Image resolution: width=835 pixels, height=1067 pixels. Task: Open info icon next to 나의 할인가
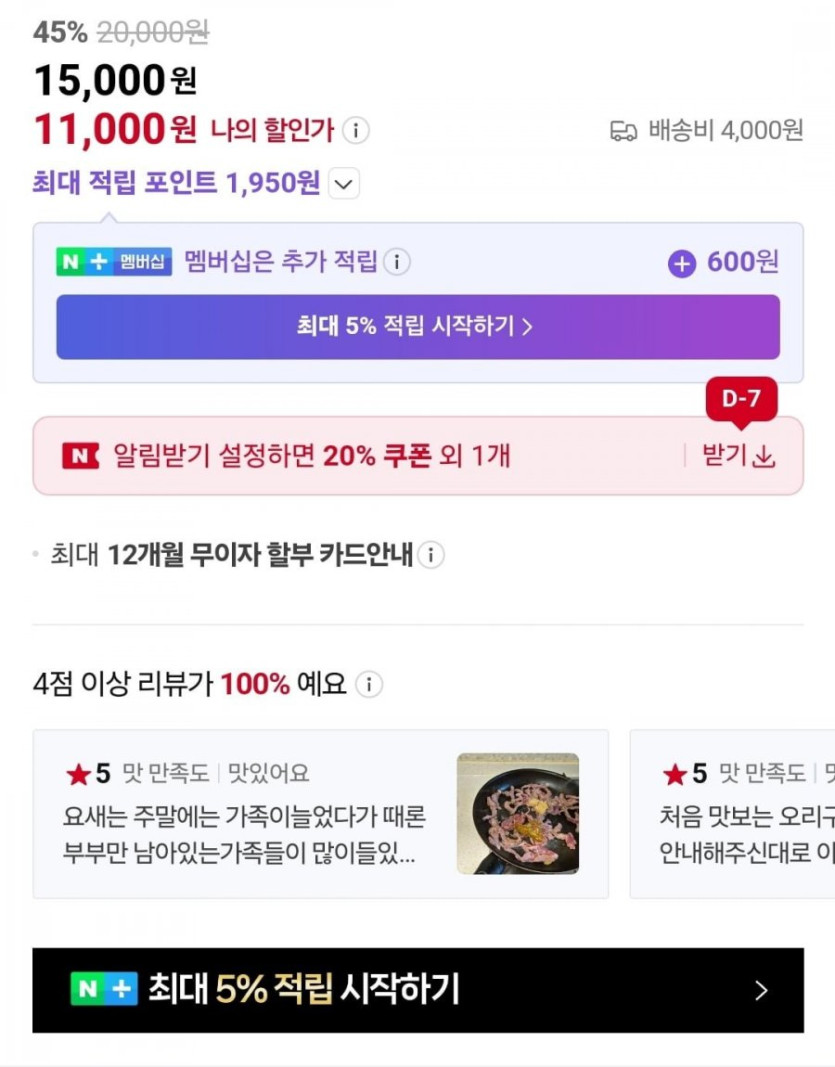(356, 130)
